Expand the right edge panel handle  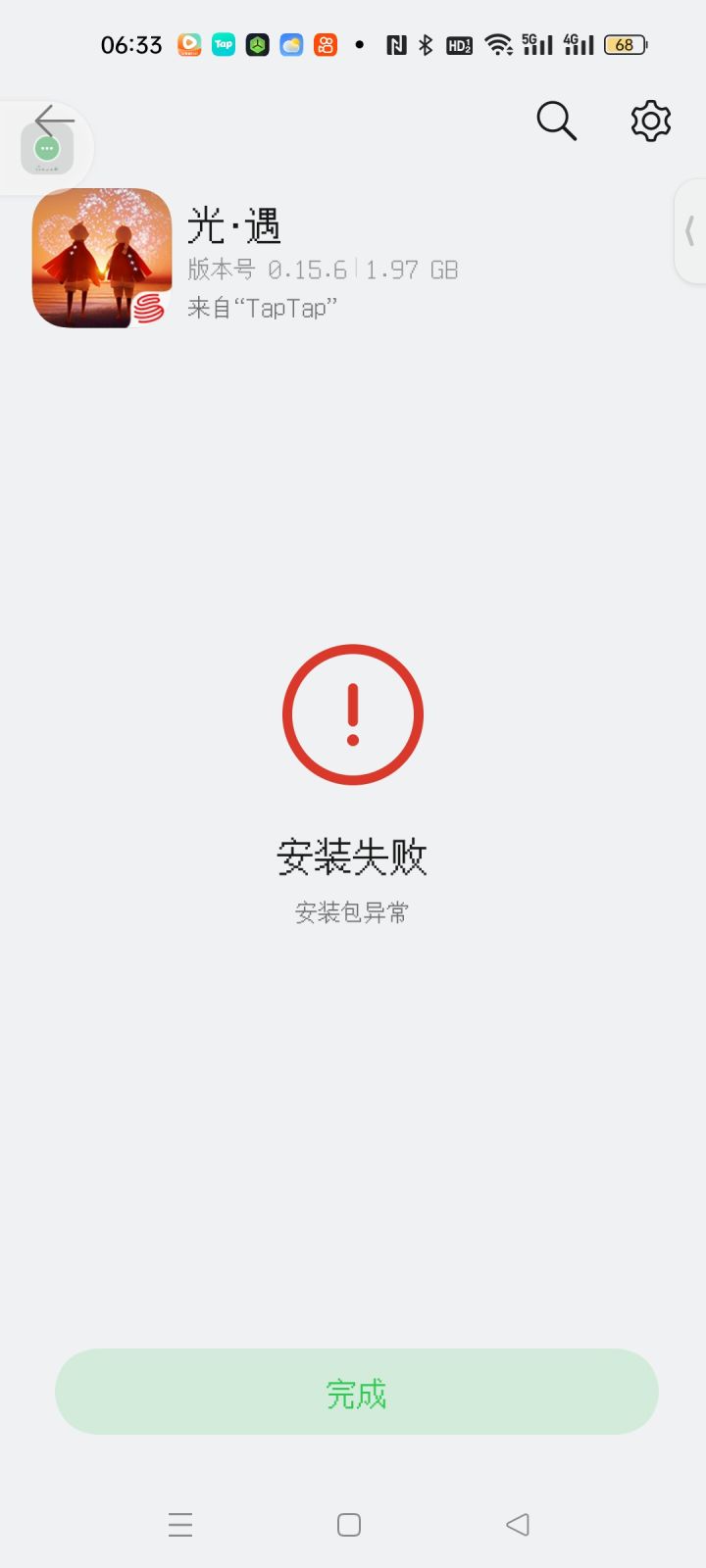tap(689, 232)
